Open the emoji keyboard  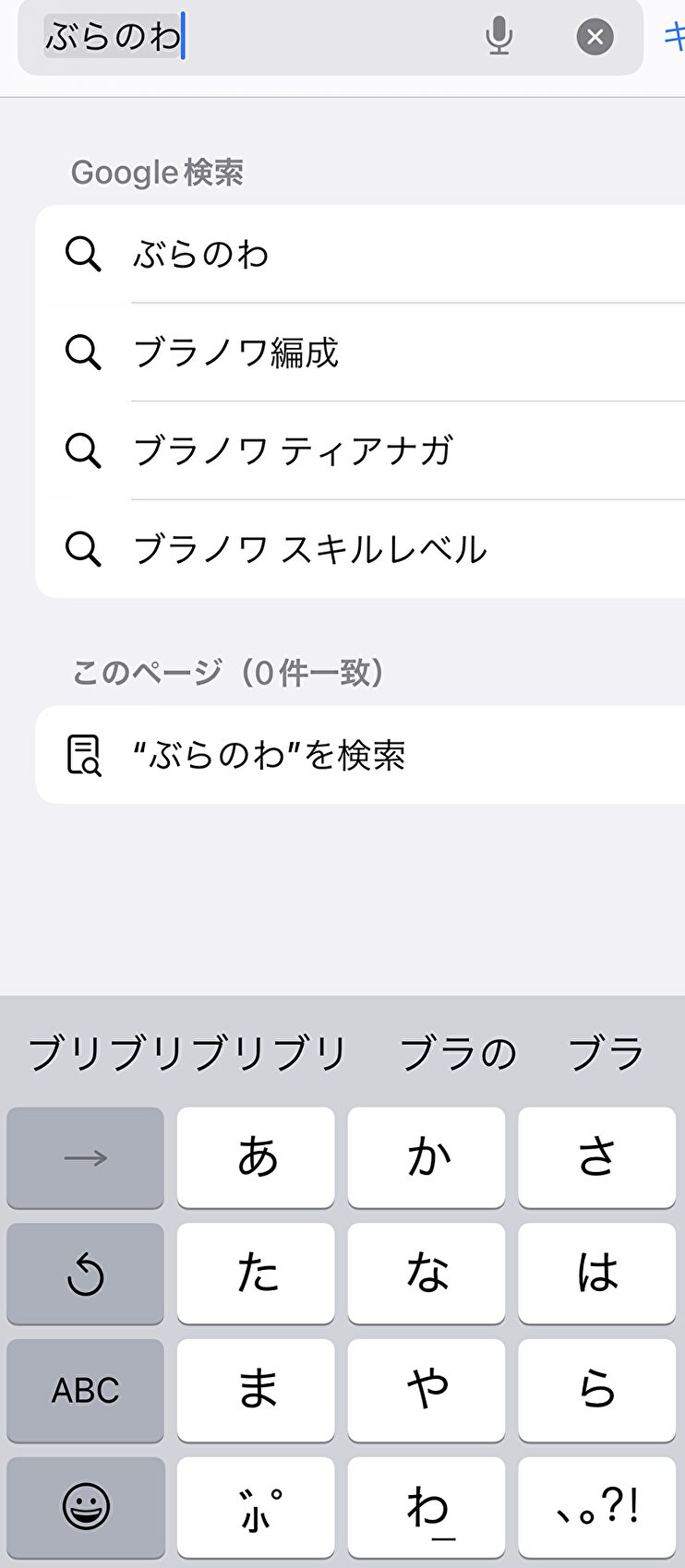tap(85, 1507)
